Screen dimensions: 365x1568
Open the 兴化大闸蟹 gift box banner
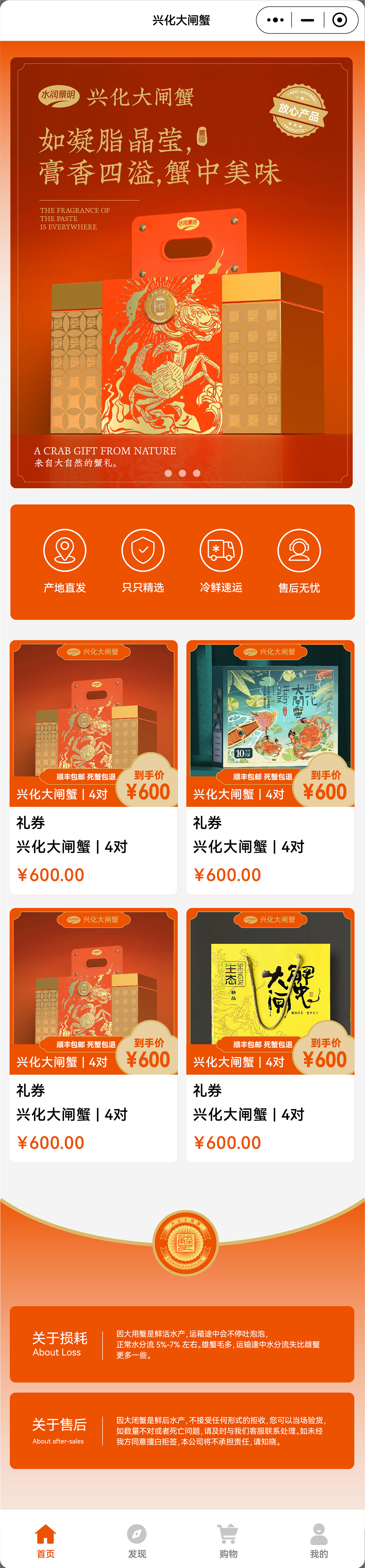(182, 273)
